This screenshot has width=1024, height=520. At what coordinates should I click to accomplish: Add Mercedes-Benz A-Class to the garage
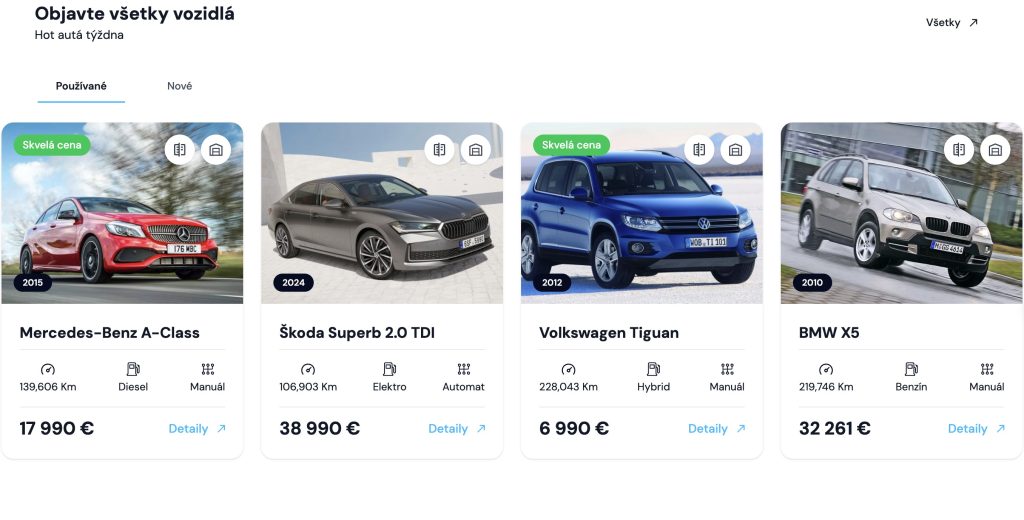215,150
